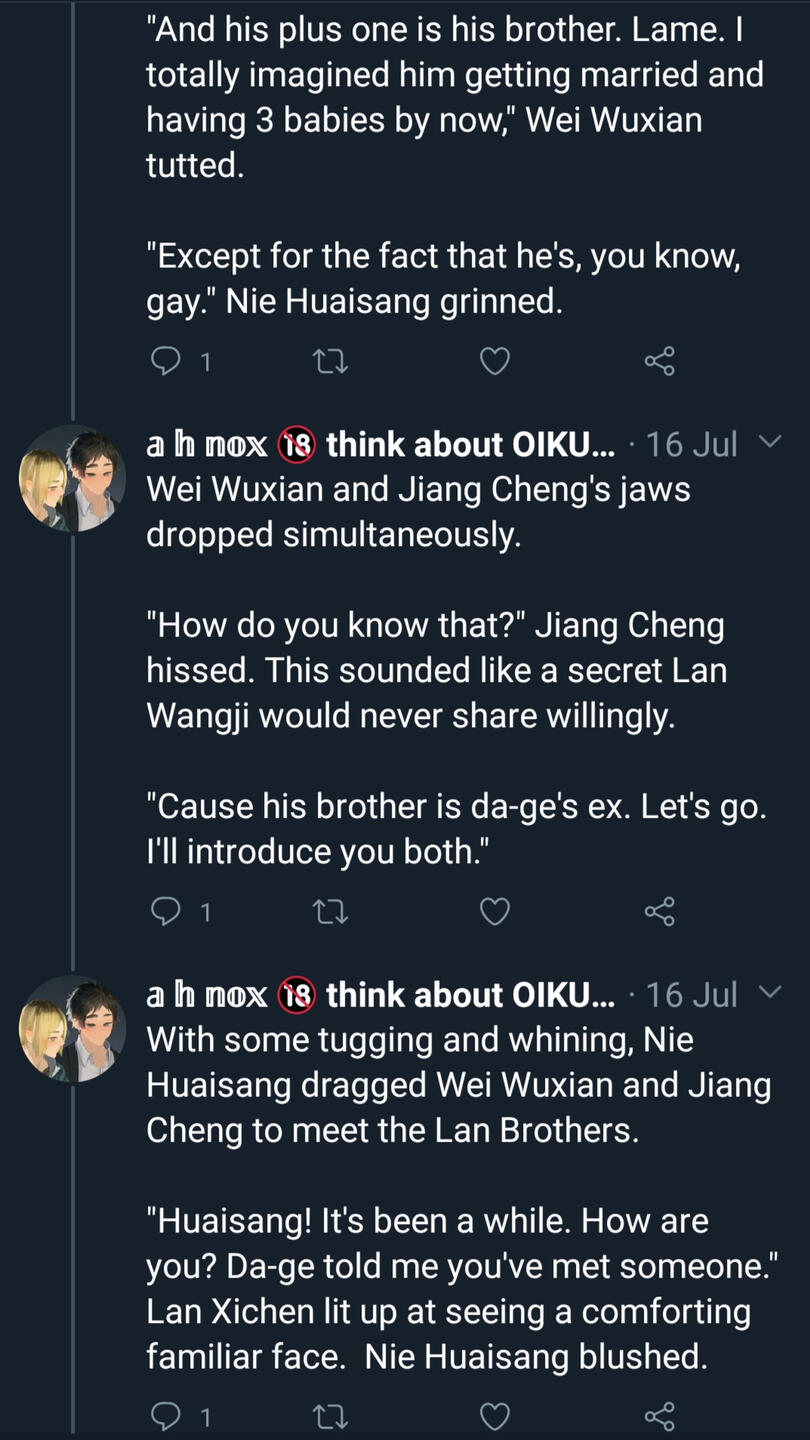810x1440 pixels.
Task: Retweet the tweet ending with Nie Huaisang grinned
Action: pos(330,361)
